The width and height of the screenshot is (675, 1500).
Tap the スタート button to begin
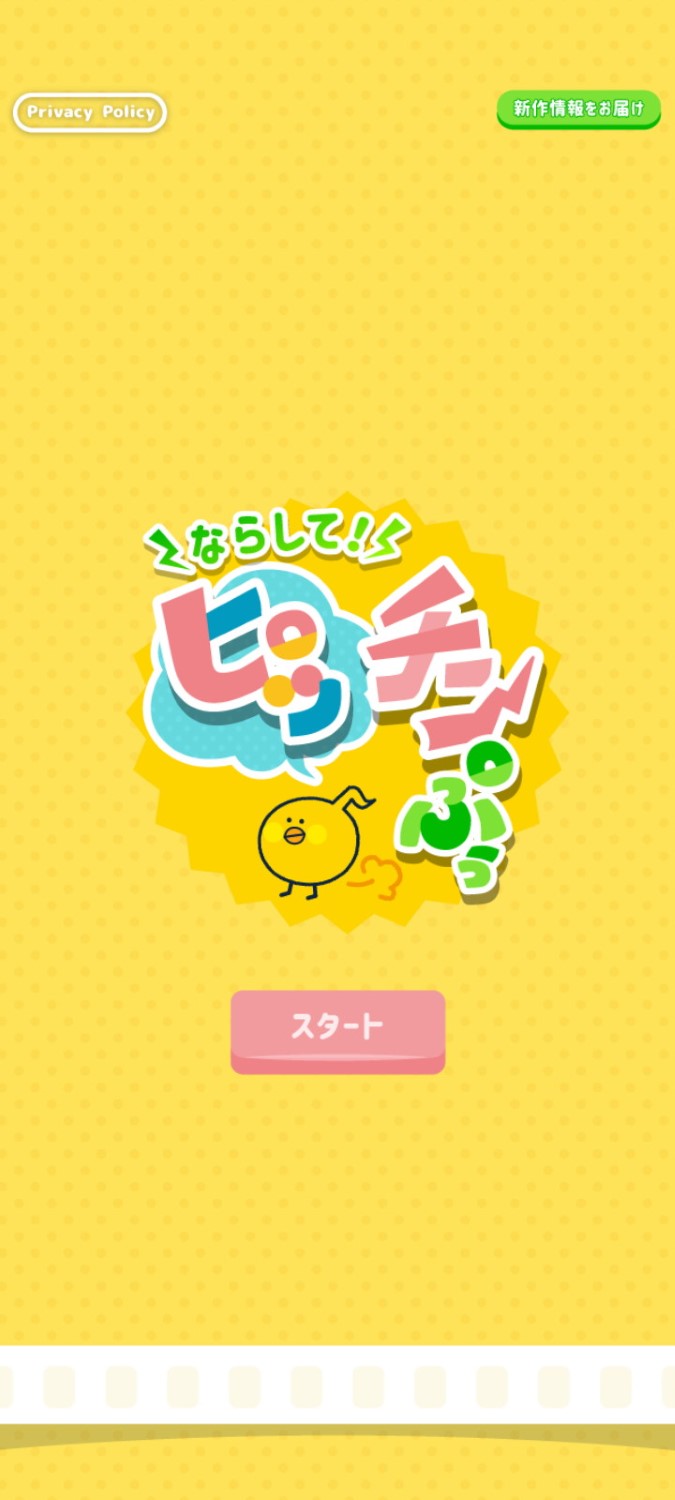pos(337,1029)
